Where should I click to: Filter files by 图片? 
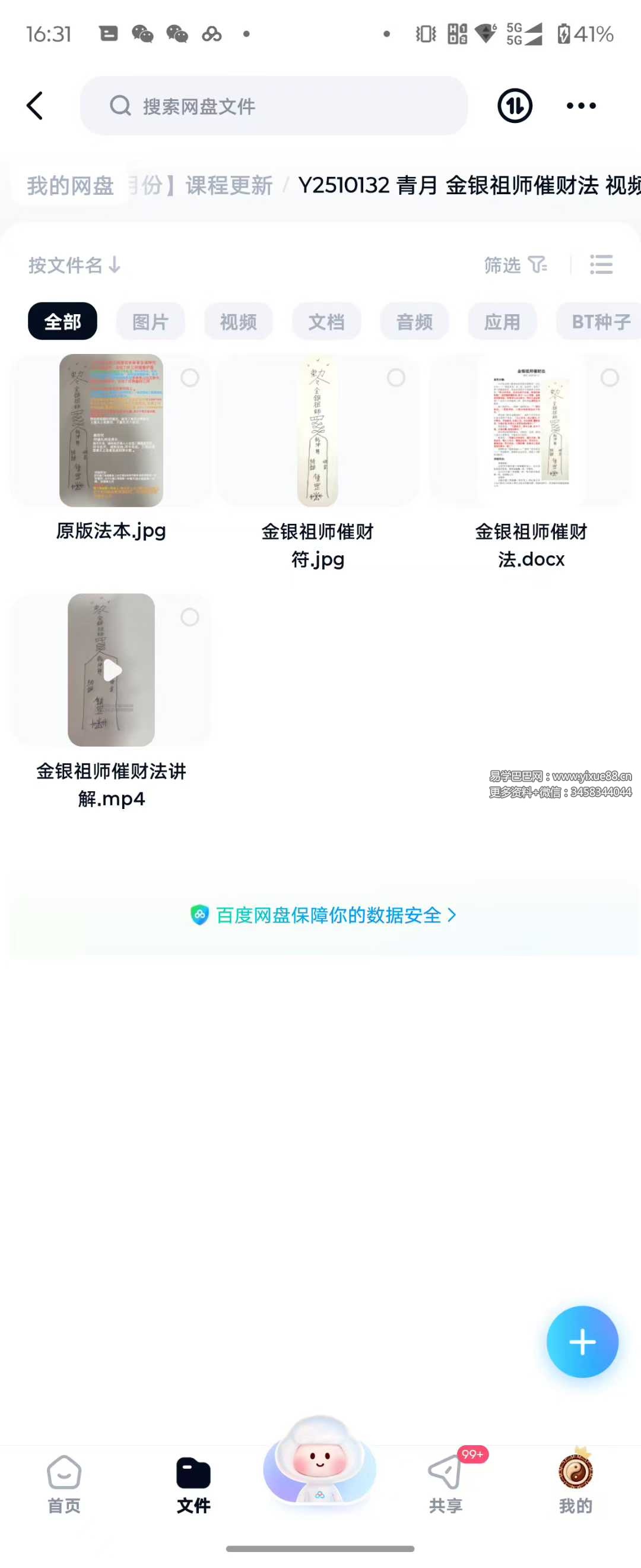click(150, 321)
